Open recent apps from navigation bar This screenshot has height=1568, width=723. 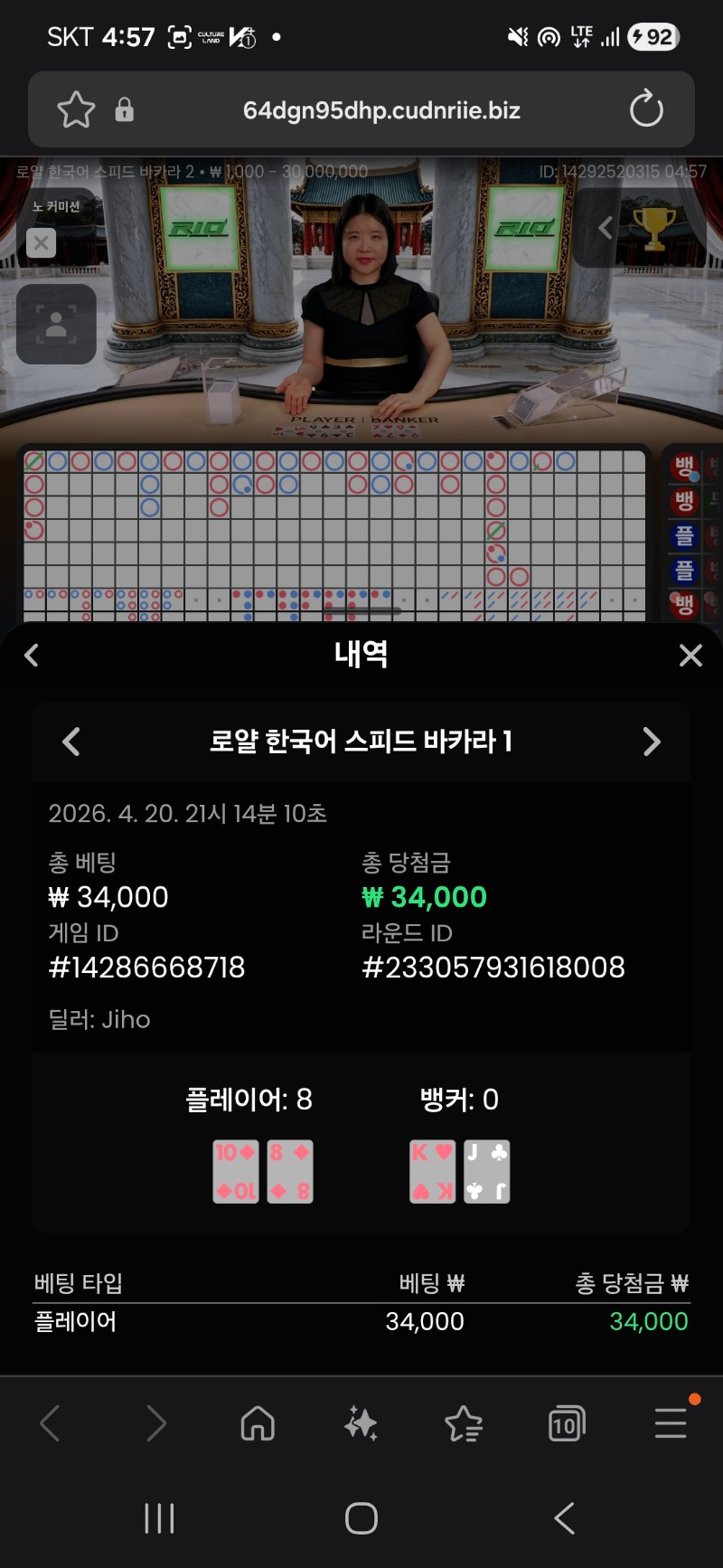pos(159,1518)
